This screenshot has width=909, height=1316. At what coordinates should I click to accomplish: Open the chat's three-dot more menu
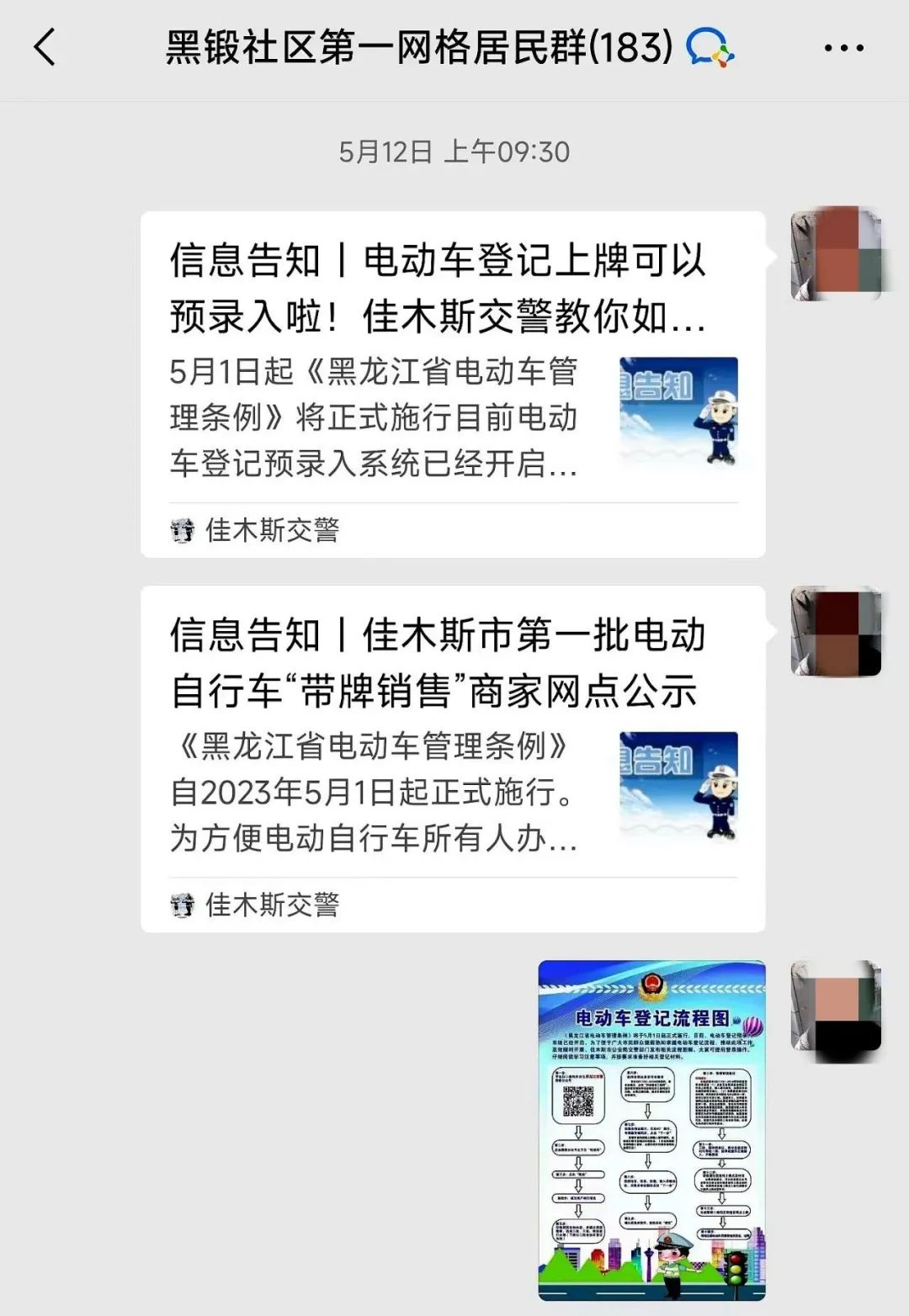843,48
